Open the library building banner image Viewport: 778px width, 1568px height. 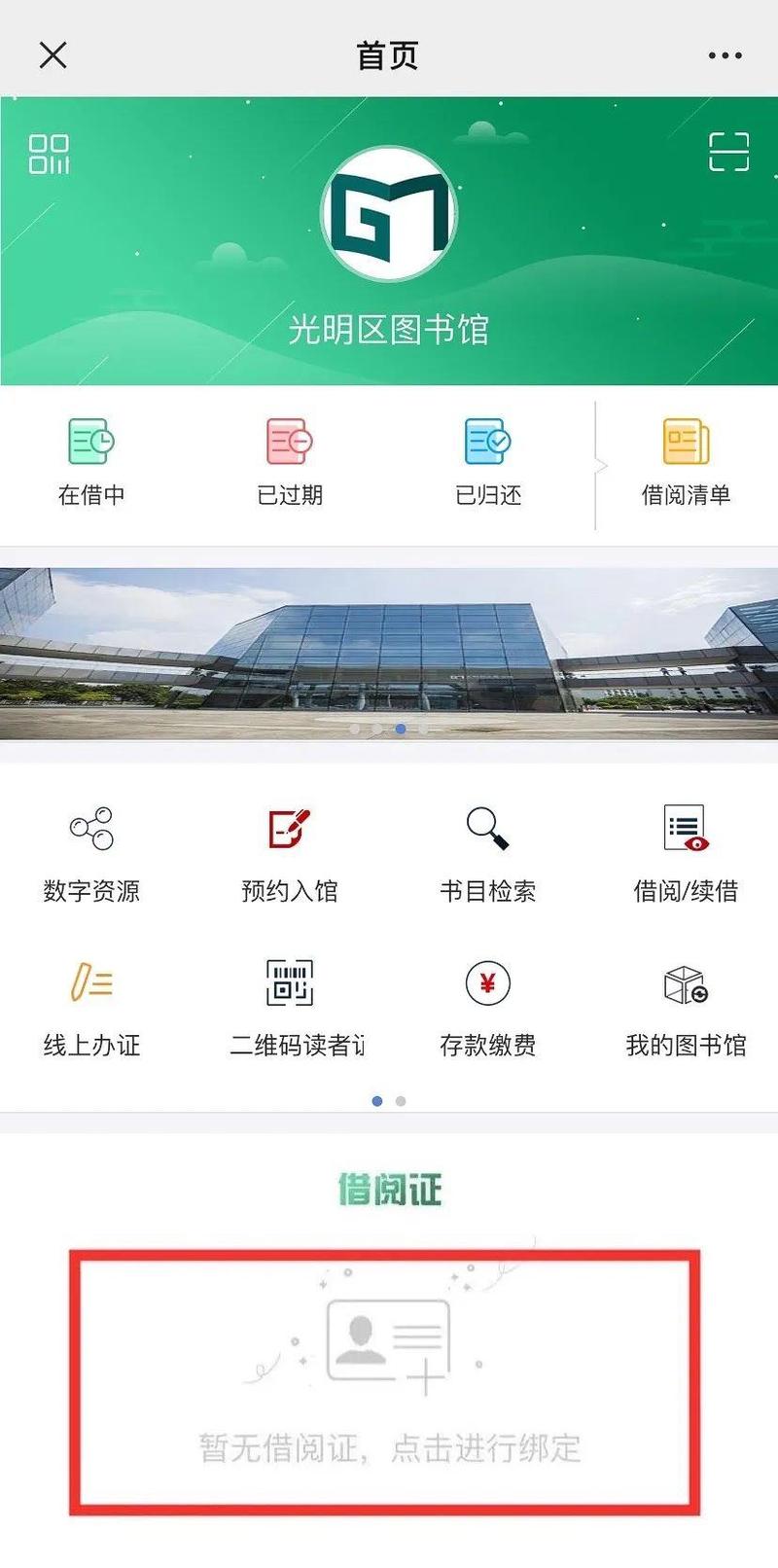[389, 654]
